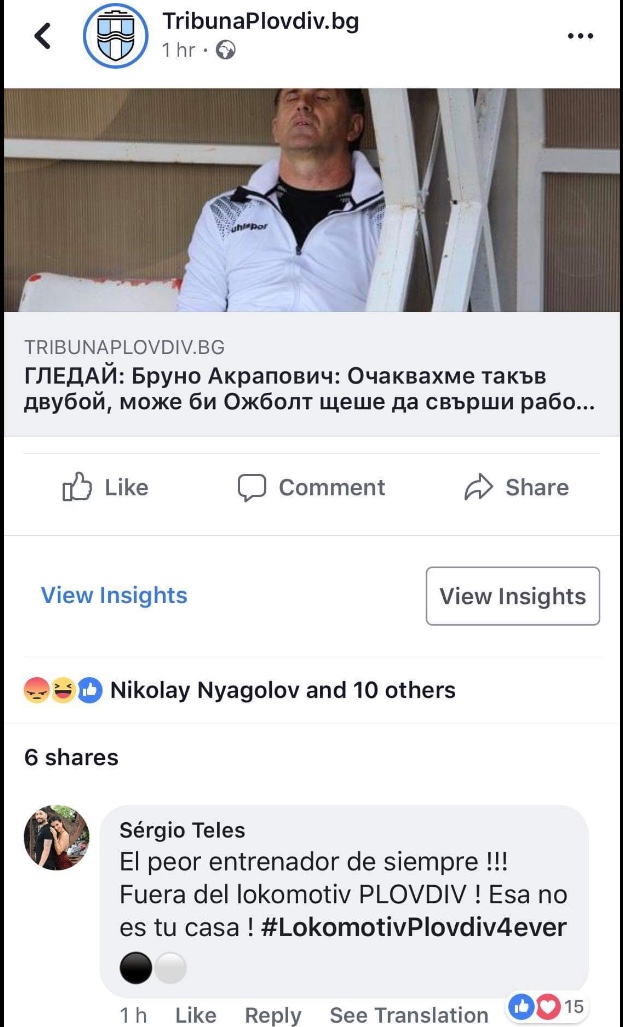Reply to Sérgio Teles's comment
The image size is (623, 1027).
tap(273, 1014)
